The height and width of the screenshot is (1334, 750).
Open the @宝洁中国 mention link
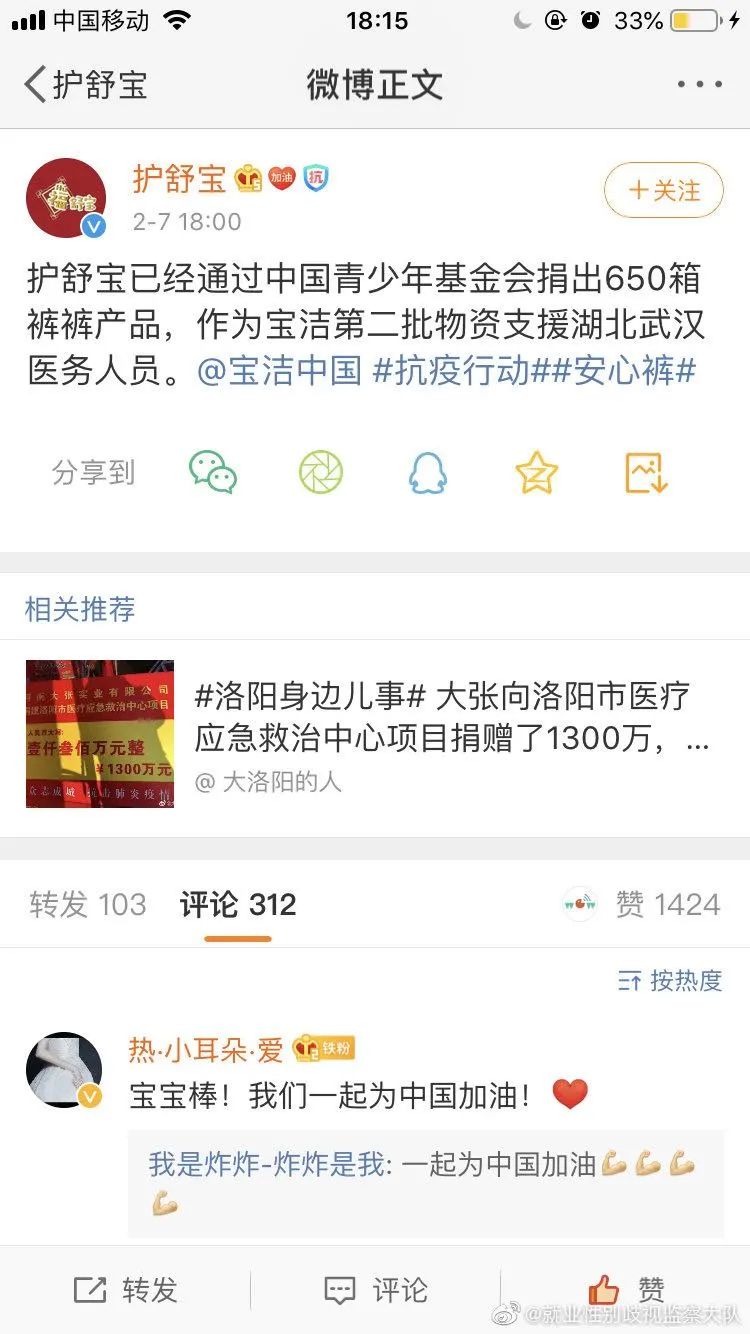click(279, 371)
